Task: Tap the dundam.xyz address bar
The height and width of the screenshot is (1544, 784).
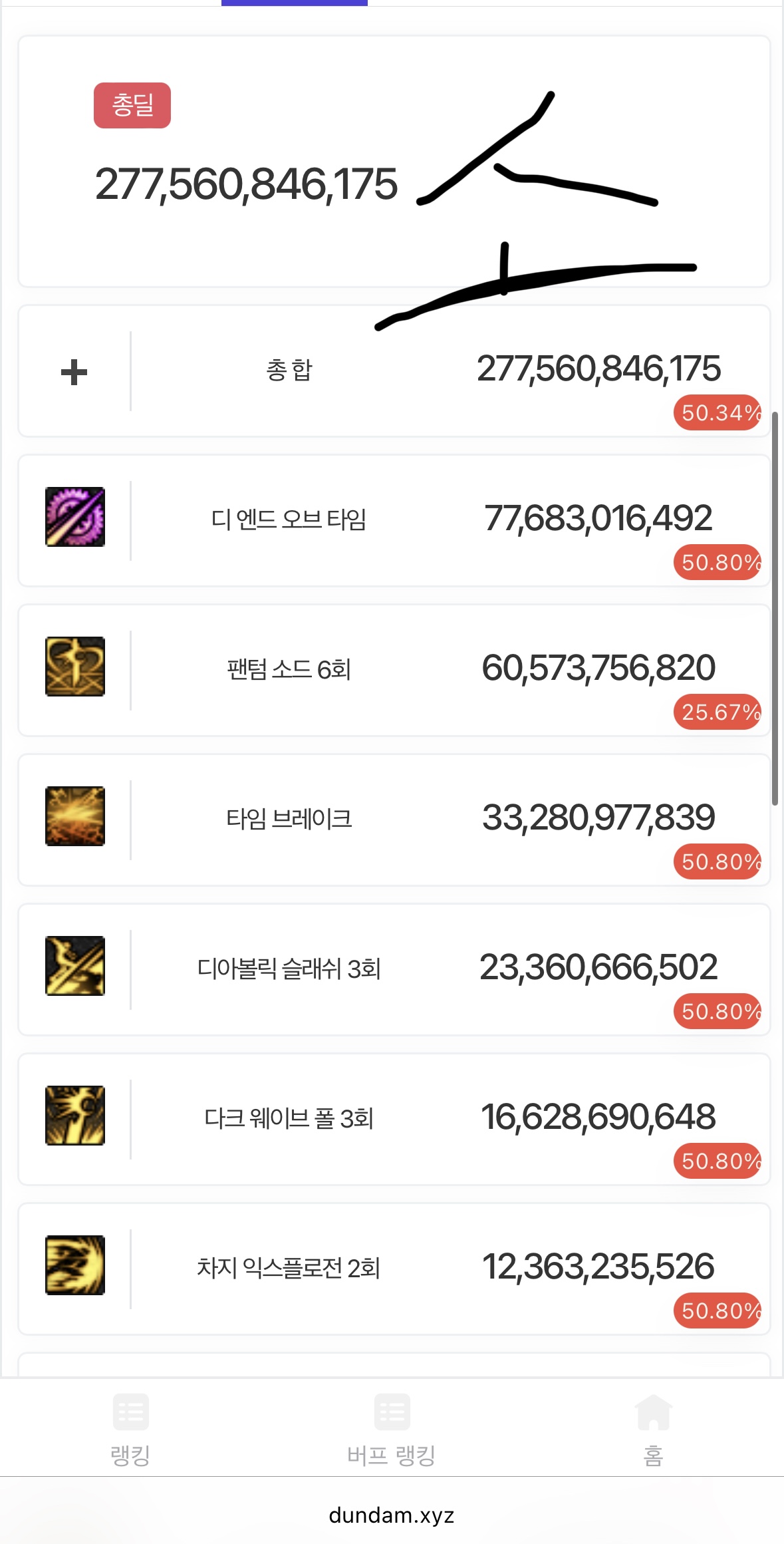Action: [x=392, y=1515]
